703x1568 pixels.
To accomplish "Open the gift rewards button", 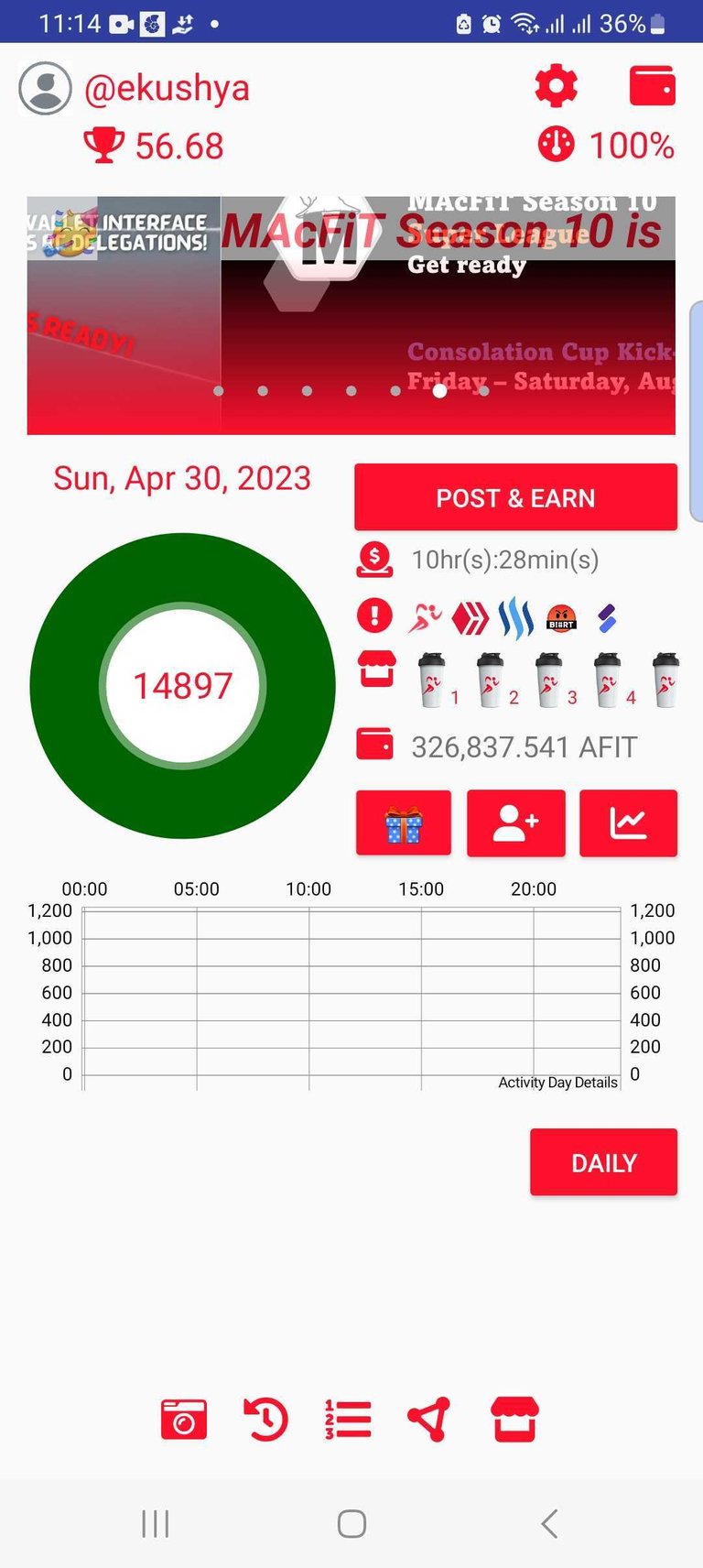I will coord(404,823).
